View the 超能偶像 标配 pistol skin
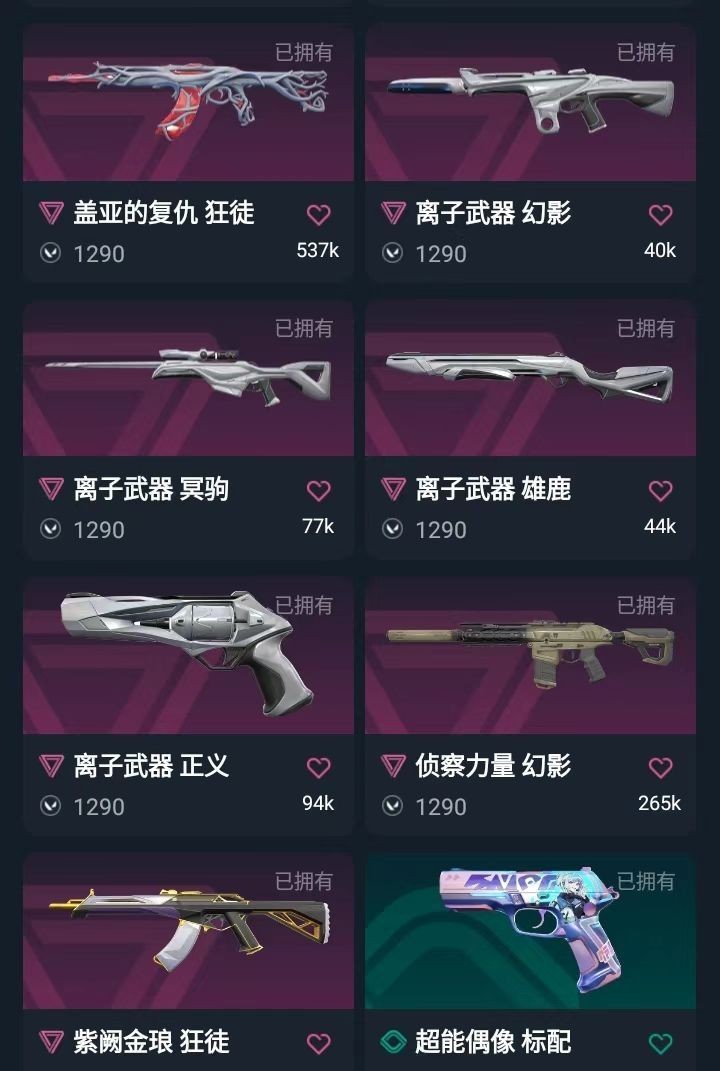Viewport: 720px width, 1071px height. 530,932
